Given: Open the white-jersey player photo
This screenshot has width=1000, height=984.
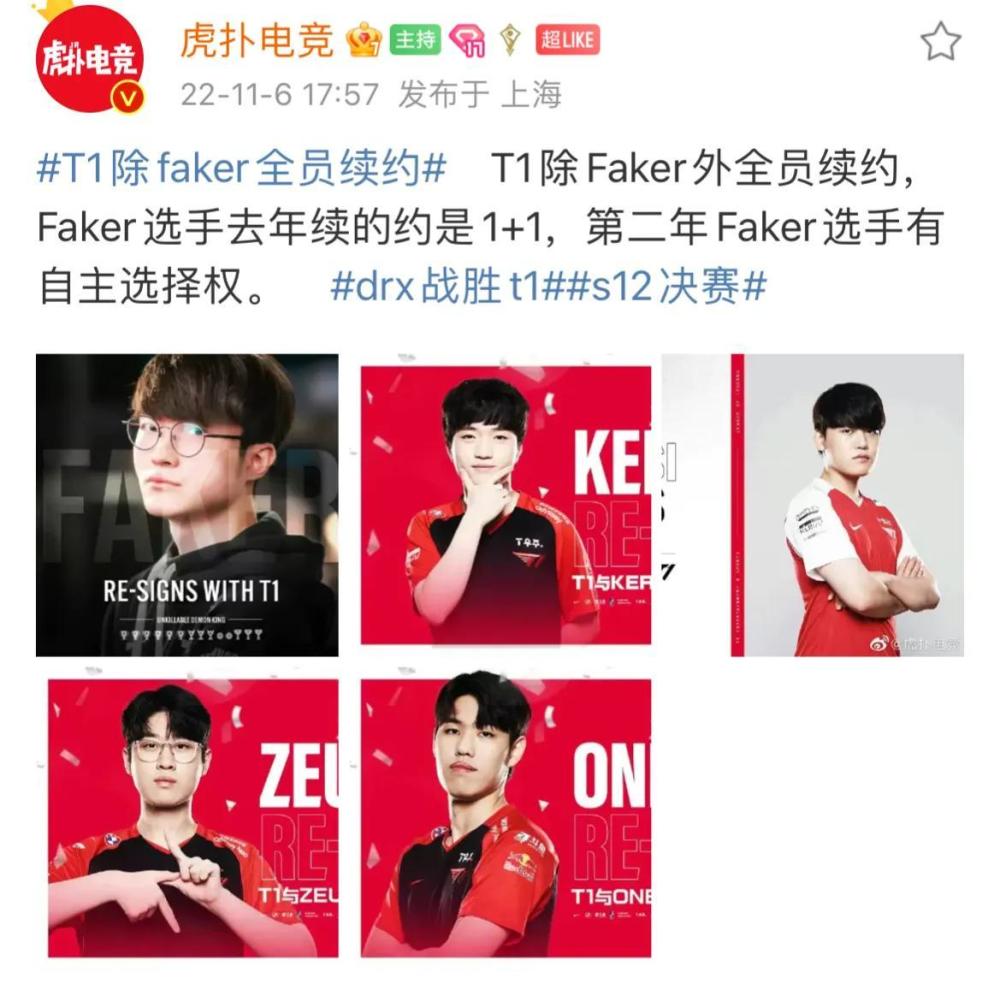Looking at the screenshot, I should pyautogui.click(x=846, y=504).
